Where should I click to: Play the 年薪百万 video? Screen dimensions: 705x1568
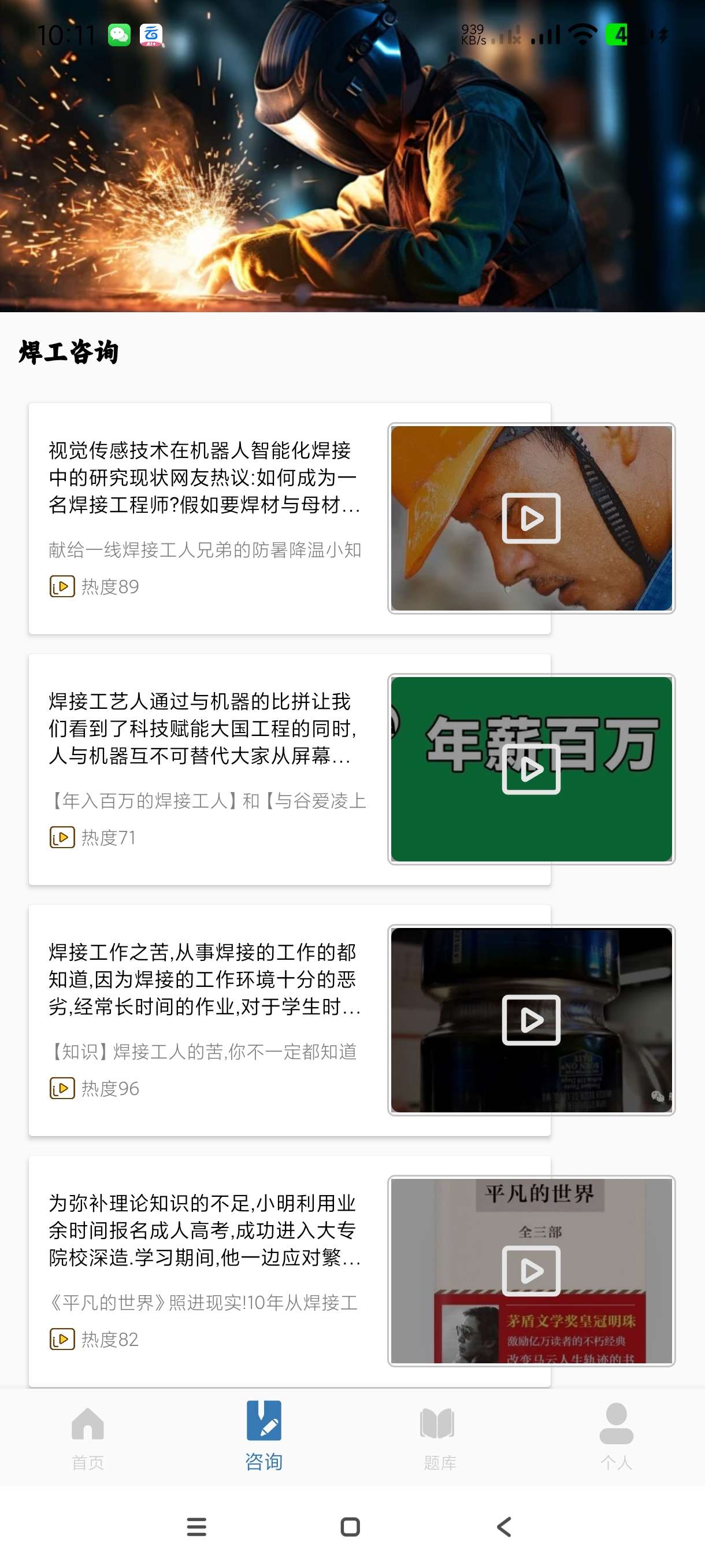(531, 770)
